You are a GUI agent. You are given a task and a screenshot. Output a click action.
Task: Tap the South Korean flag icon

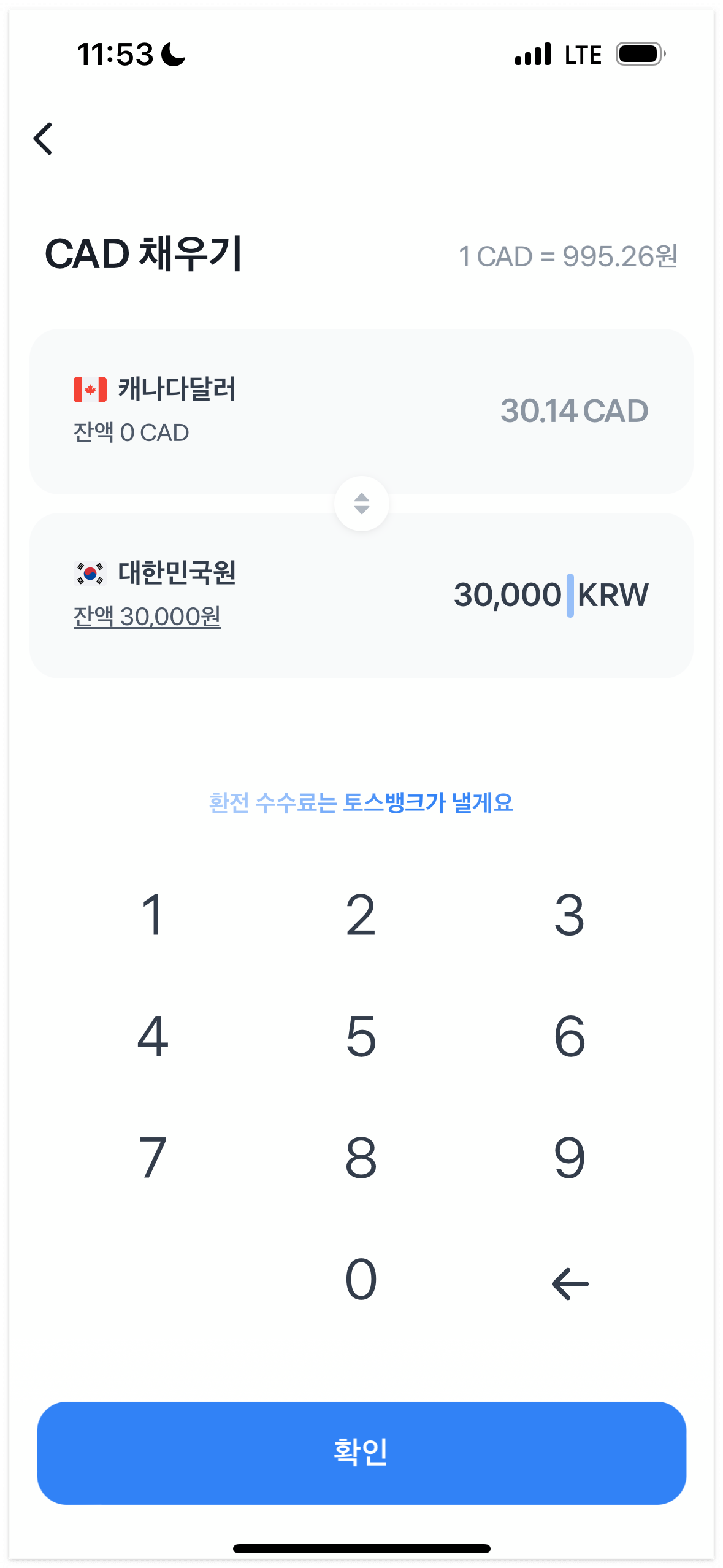(x=88, y=575)
